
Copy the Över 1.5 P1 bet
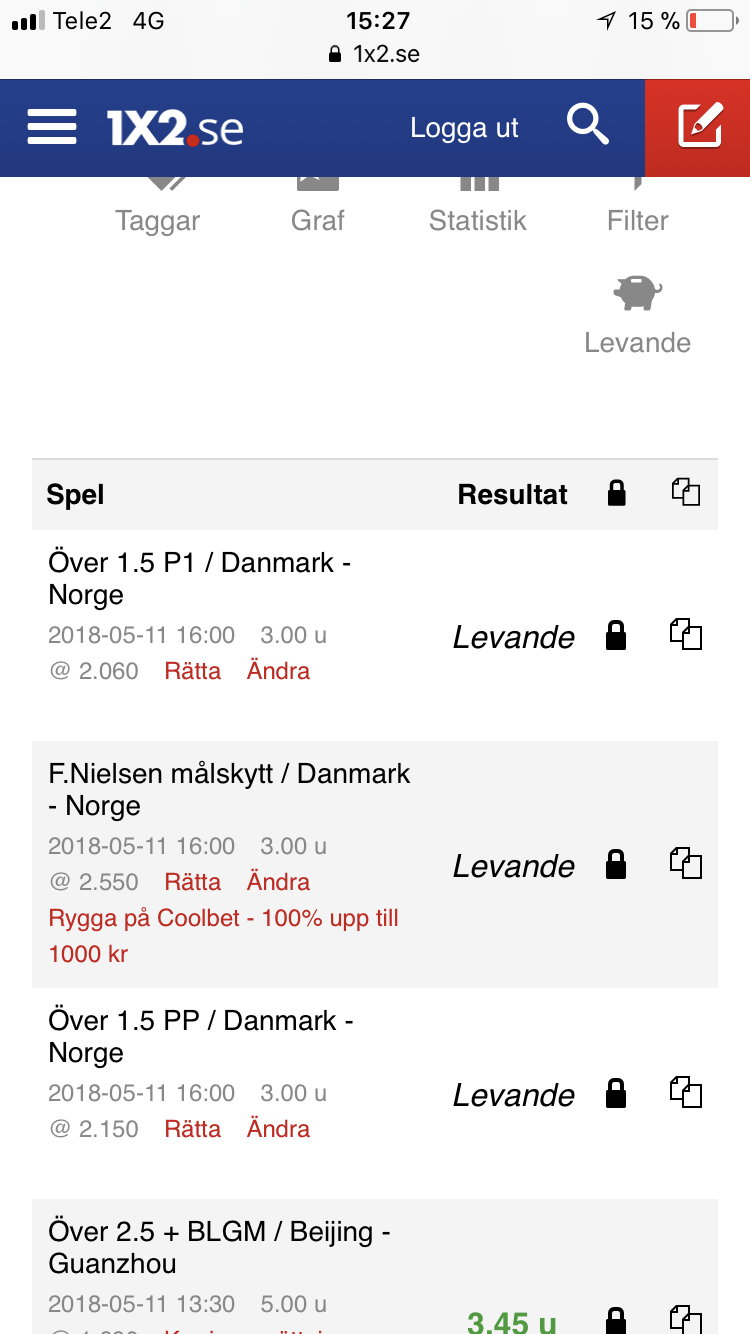[685, 635]
